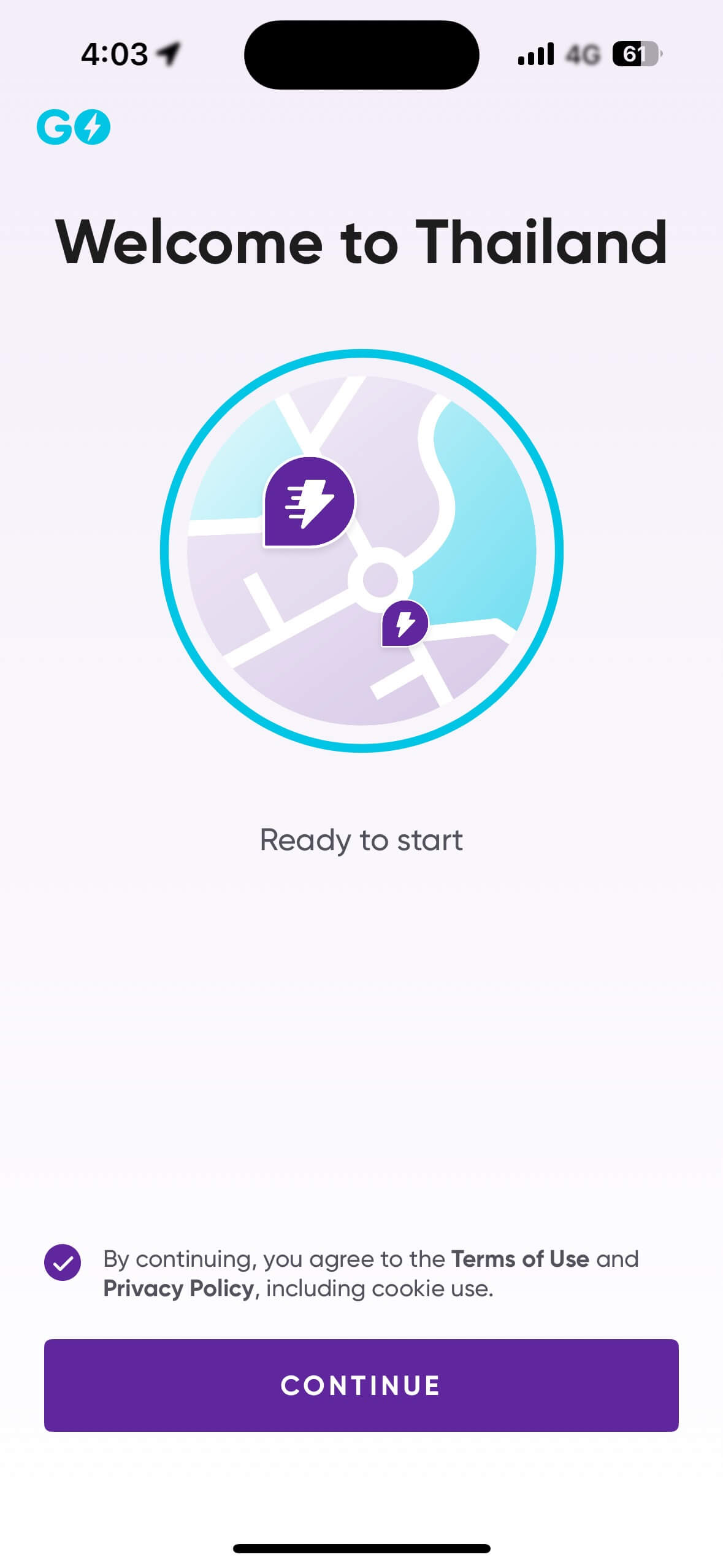Tap the CONTINUE button

click(x=361, y=1385)
